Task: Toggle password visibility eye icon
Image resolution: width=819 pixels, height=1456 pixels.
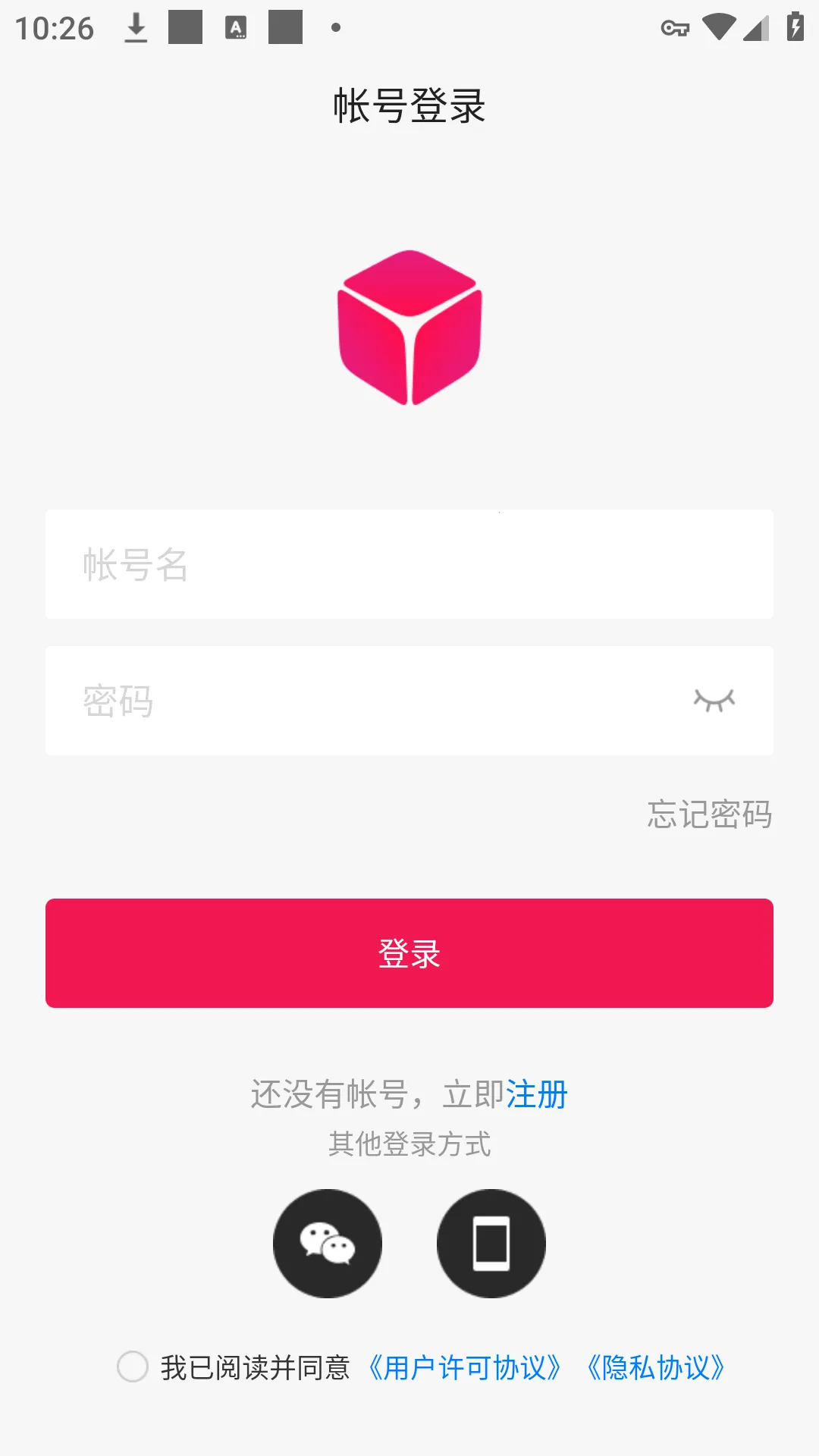Action: tap(714, 701)
